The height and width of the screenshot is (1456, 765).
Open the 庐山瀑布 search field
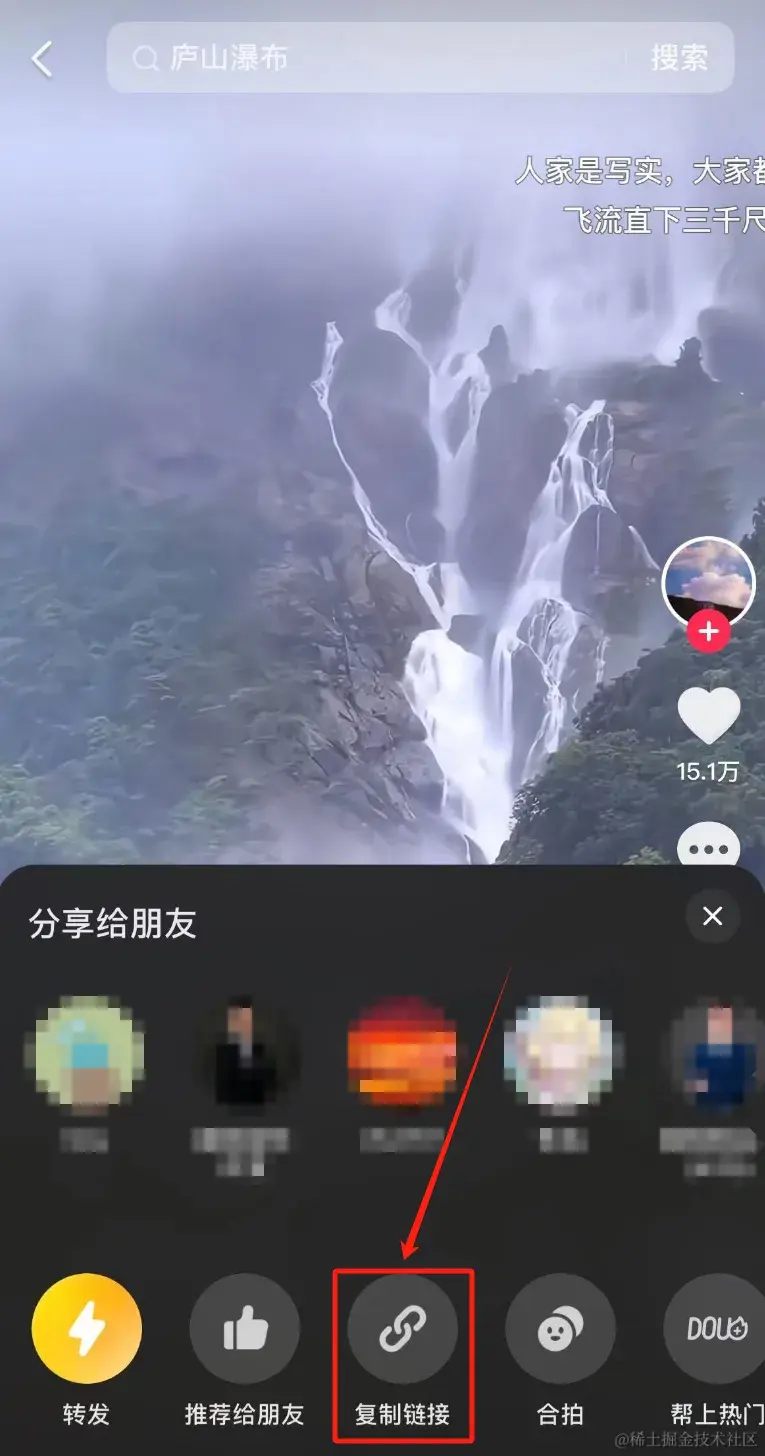point(380,58)
